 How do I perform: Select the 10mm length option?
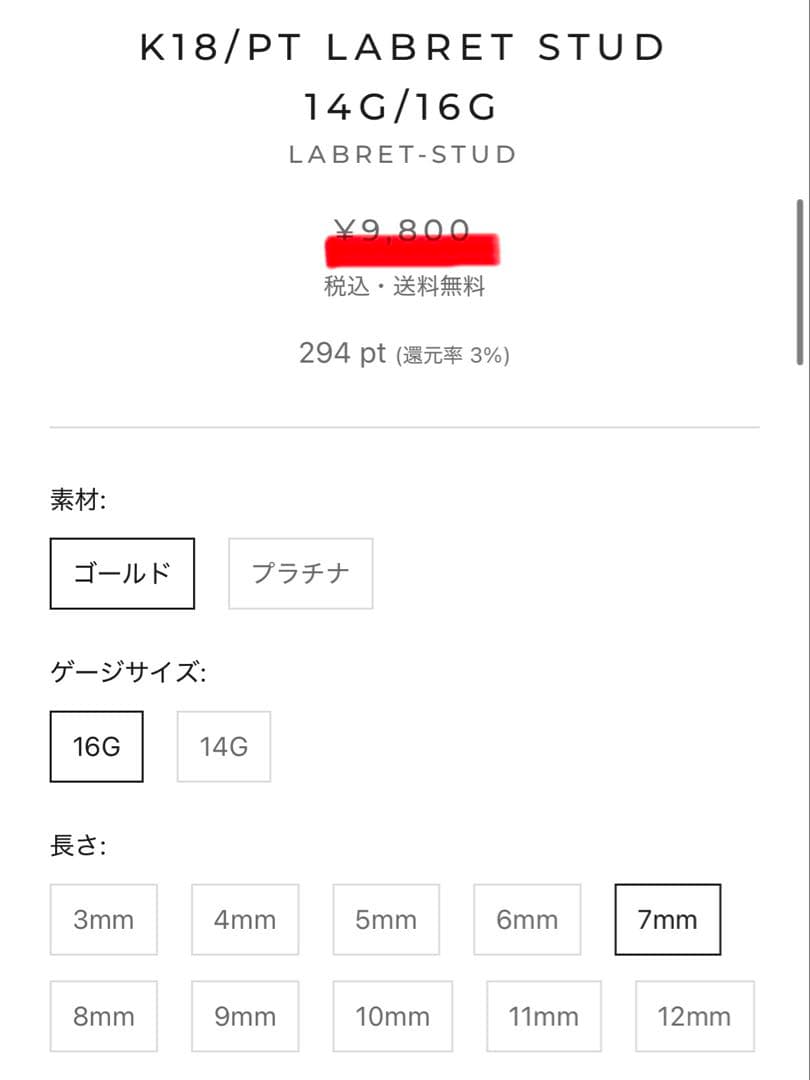(392, 1016)
